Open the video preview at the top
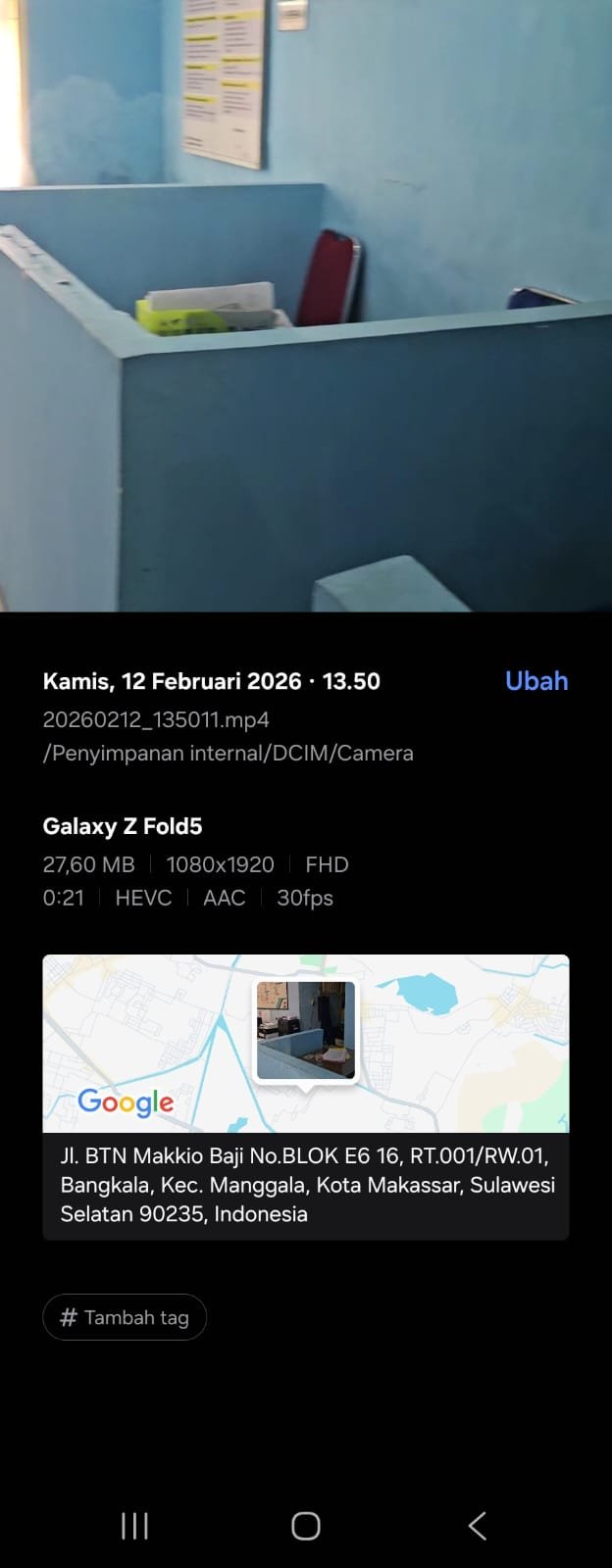Image resolution: width=612 pixels, height=1568 pixels. (306, 306)
